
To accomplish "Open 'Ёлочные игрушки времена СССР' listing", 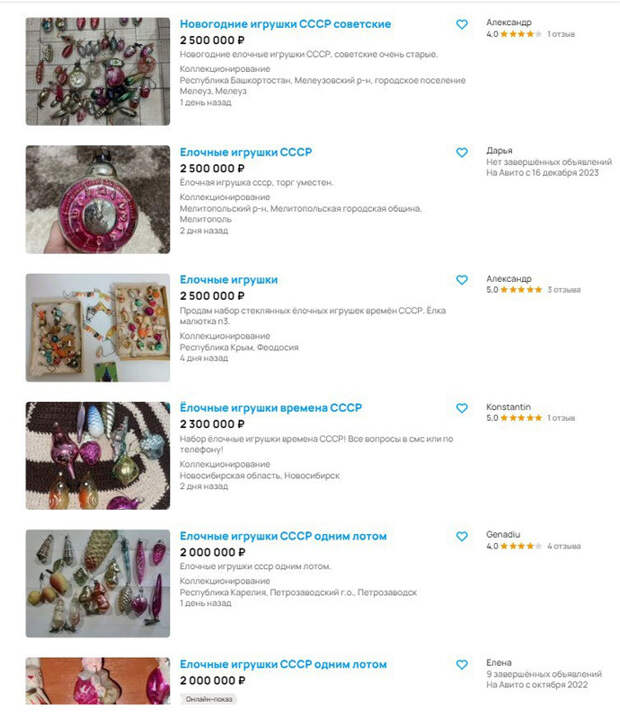I will point(270,408).
